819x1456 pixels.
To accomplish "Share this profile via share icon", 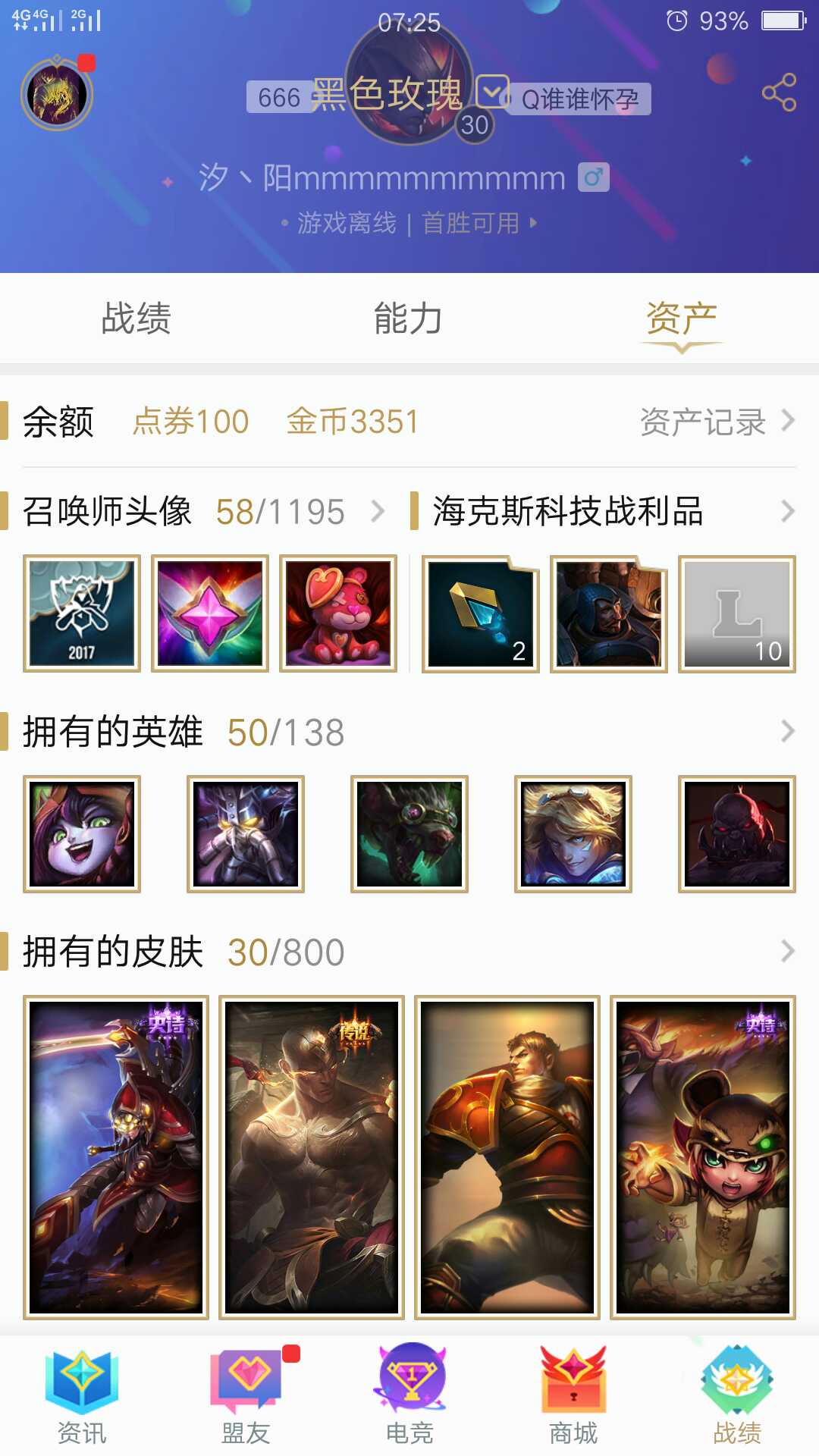I will click(x=779, y=93).
